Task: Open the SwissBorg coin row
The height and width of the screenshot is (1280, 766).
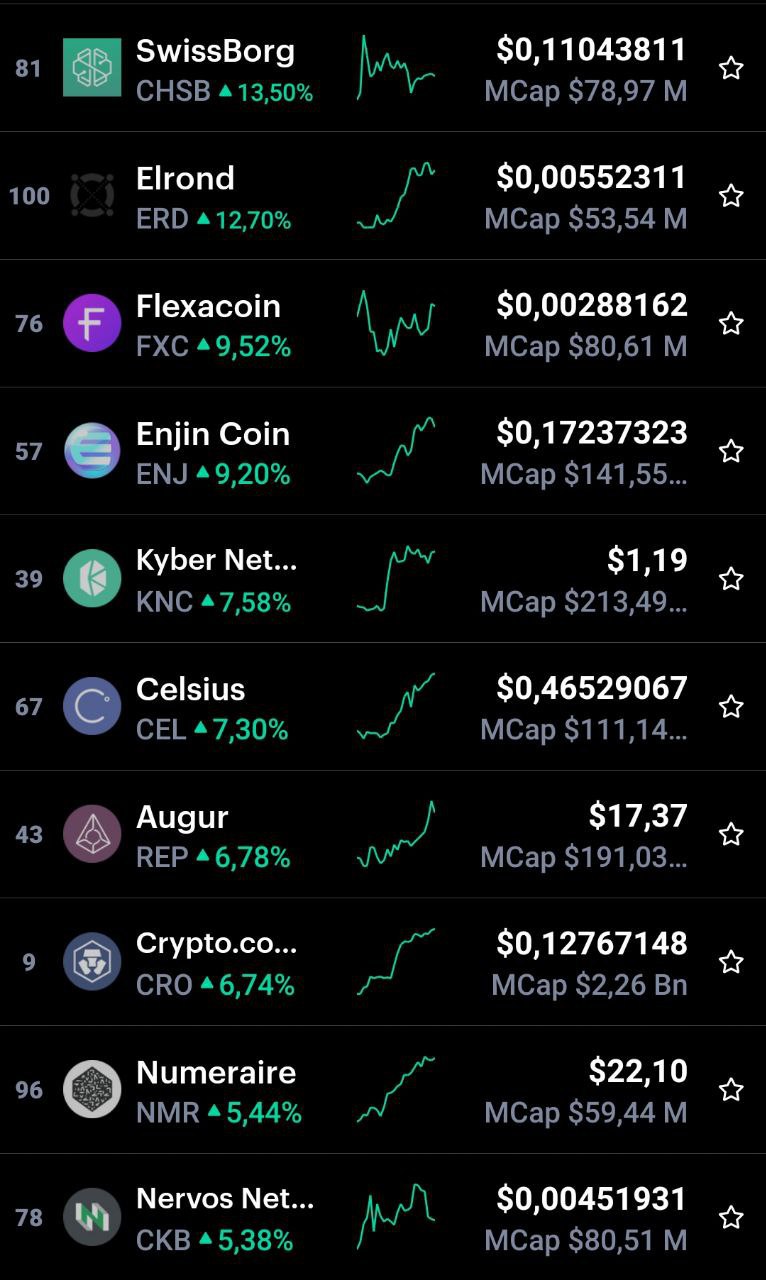Action: click(383, 68)
